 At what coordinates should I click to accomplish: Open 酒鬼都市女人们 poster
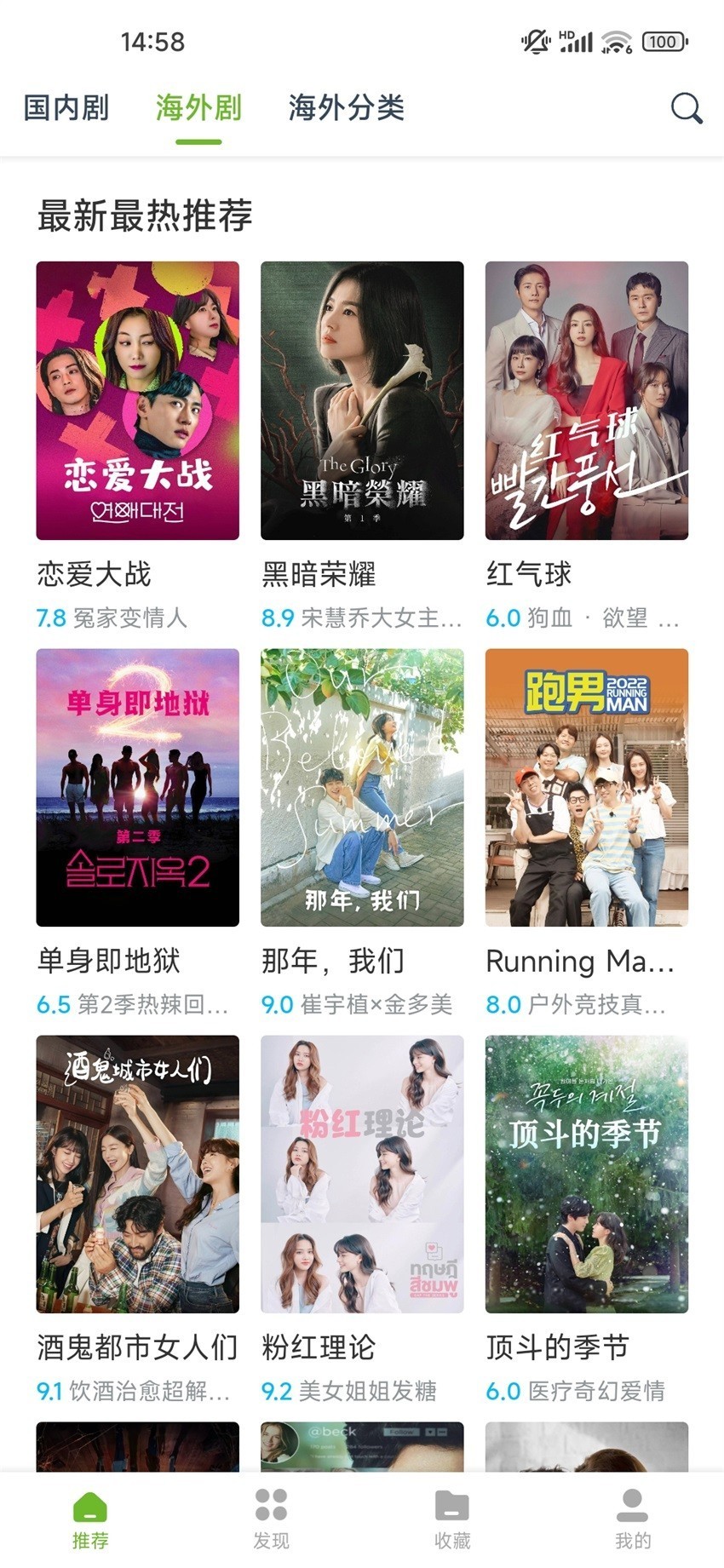137,1173
